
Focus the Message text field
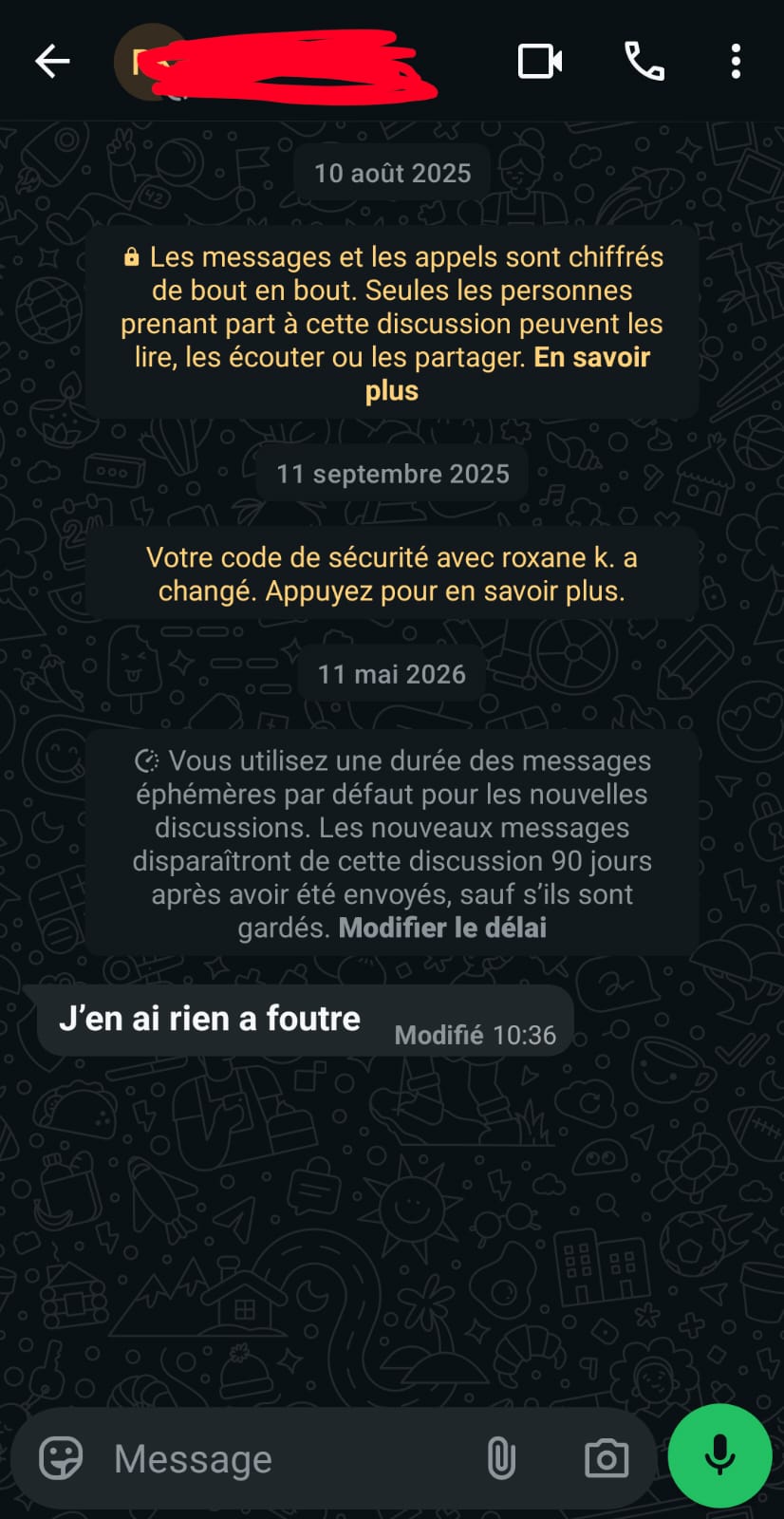285,1458
